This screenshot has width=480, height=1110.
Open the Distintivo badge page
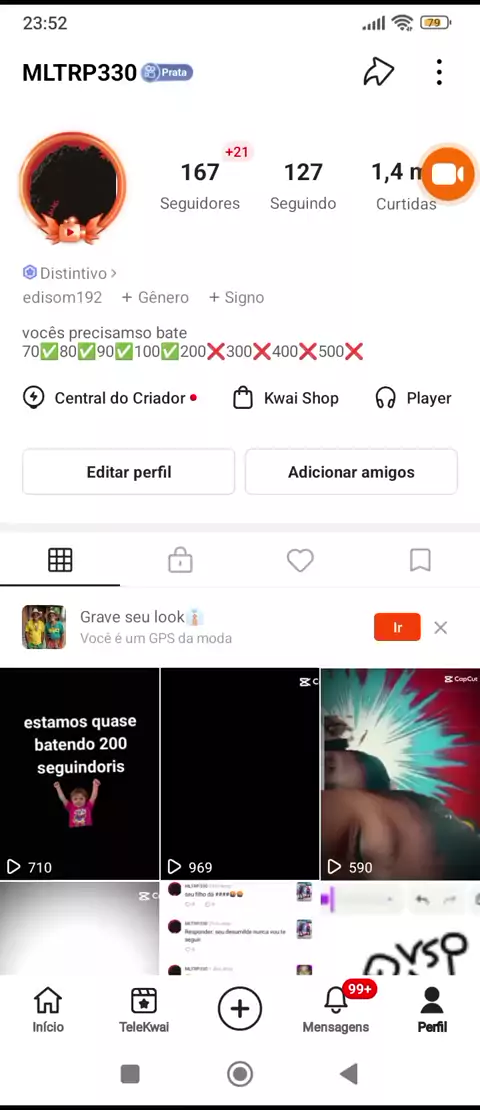coord(69,273)
